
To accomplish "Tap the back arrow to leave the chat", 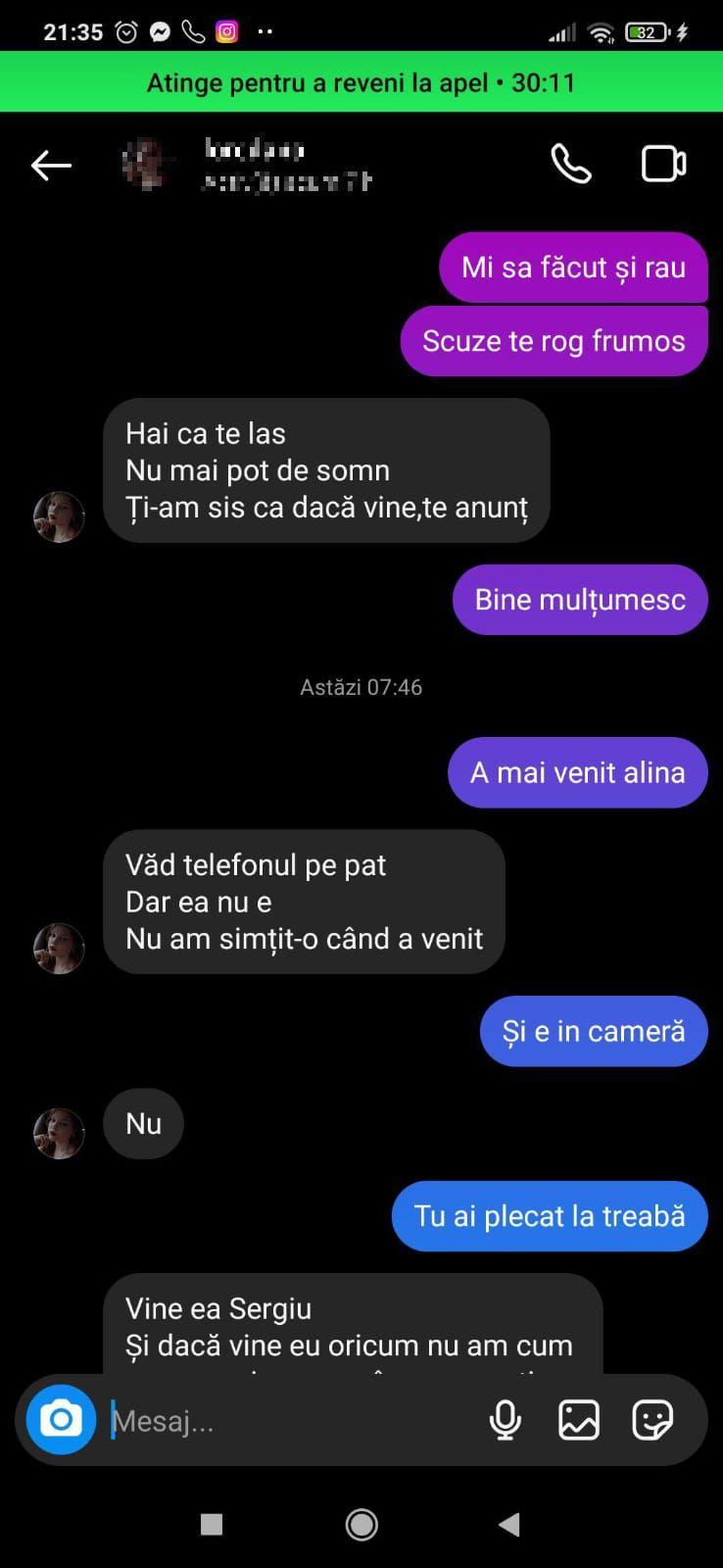I will [51, 165].
